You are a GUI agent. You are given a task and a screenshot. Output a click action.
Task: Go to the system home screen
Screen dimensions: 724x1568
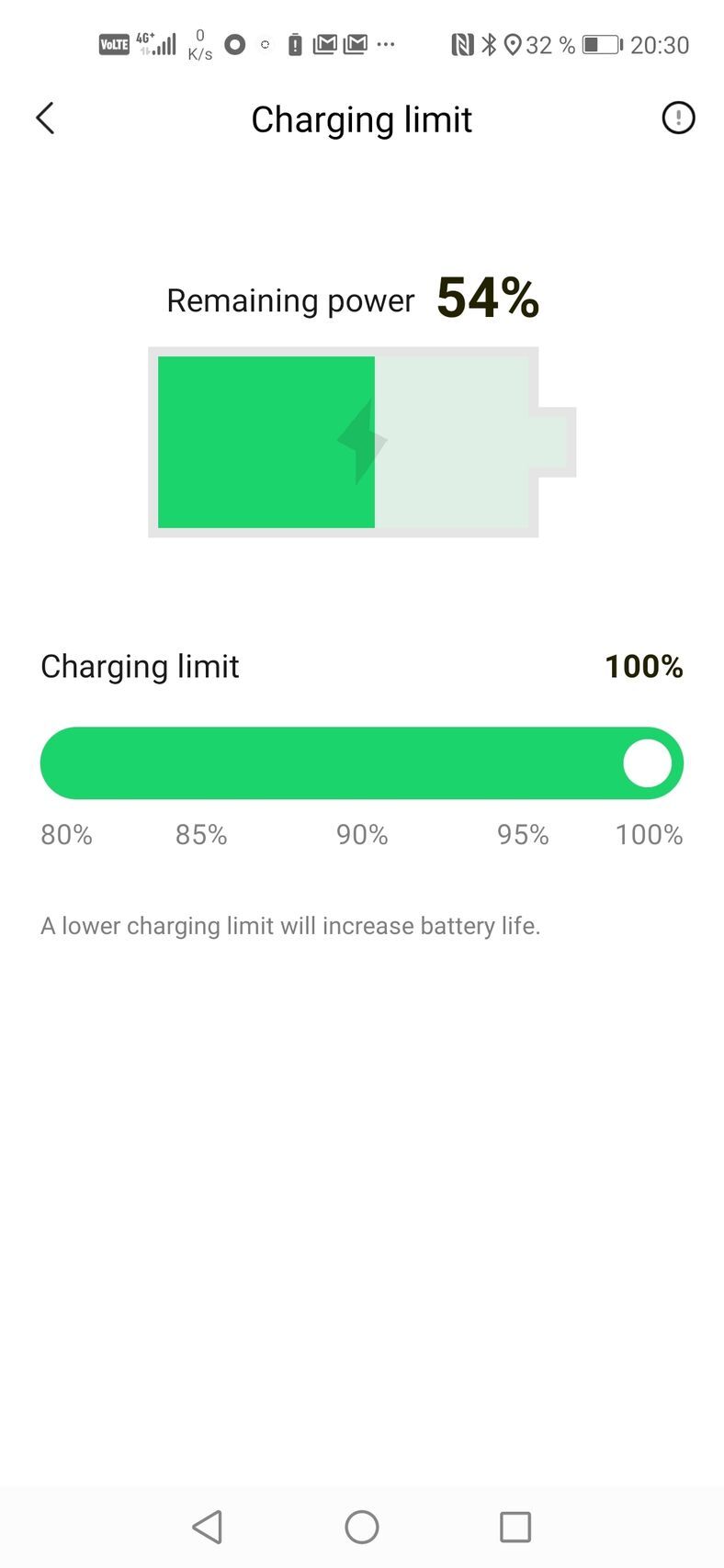[x=361, y=1527]
